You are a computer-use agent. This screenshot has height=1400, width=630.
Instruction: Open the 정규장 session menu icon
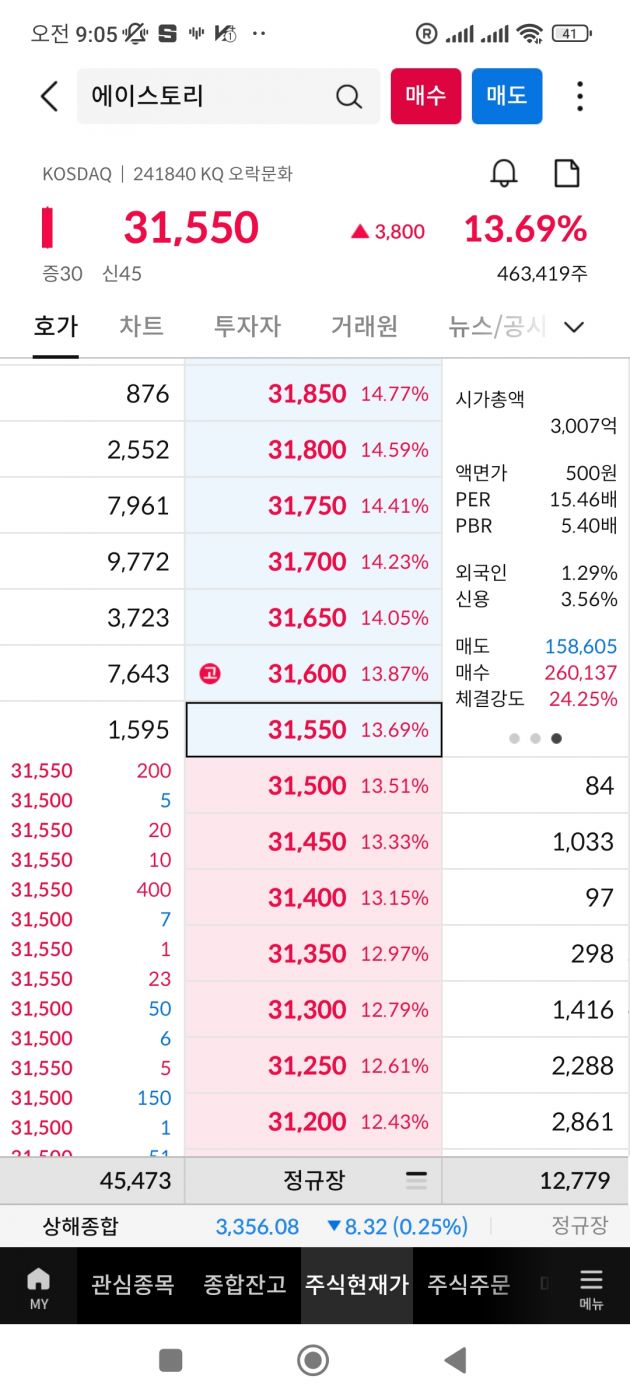tap(416, 1180)
